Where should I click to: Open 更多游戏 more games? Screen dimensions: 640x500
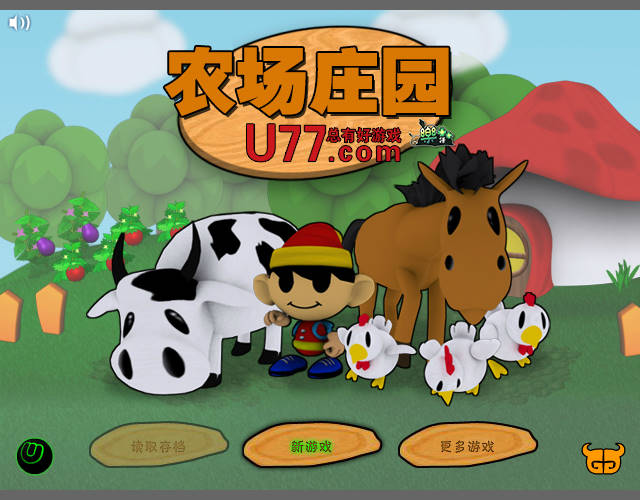pos(467,446)
